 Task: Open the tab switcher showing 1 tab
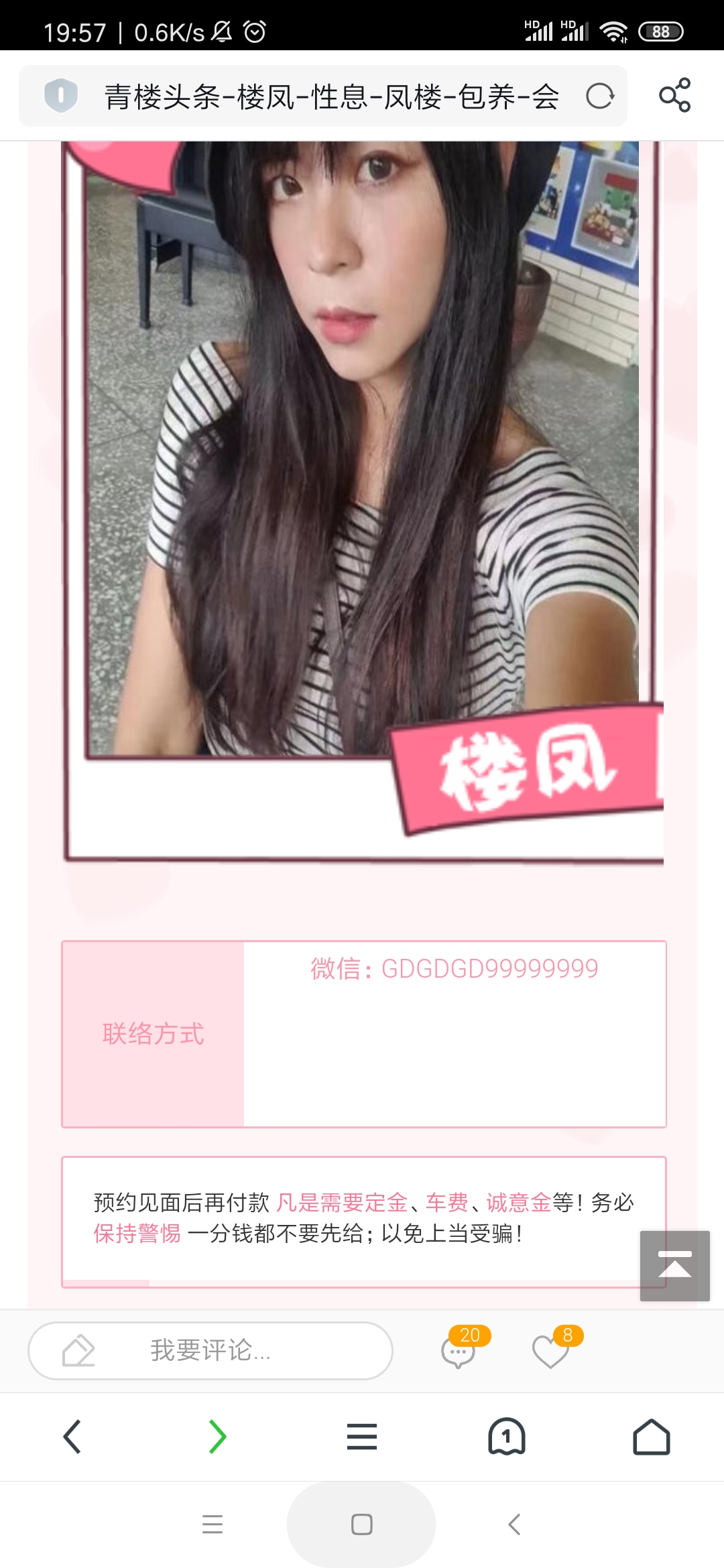507,1437
